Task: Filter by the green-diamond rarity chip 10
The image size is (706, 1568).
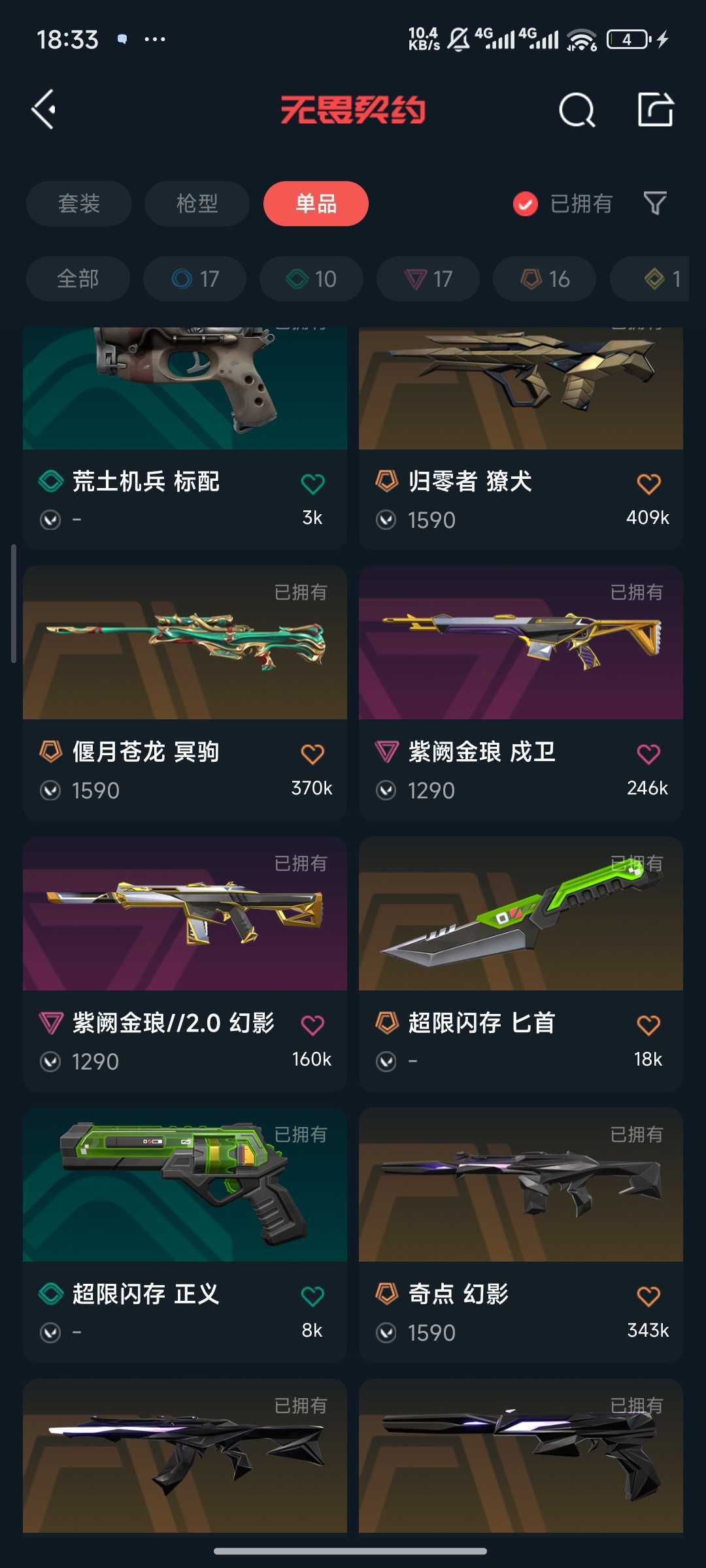Action: click(x=311, y=279)
